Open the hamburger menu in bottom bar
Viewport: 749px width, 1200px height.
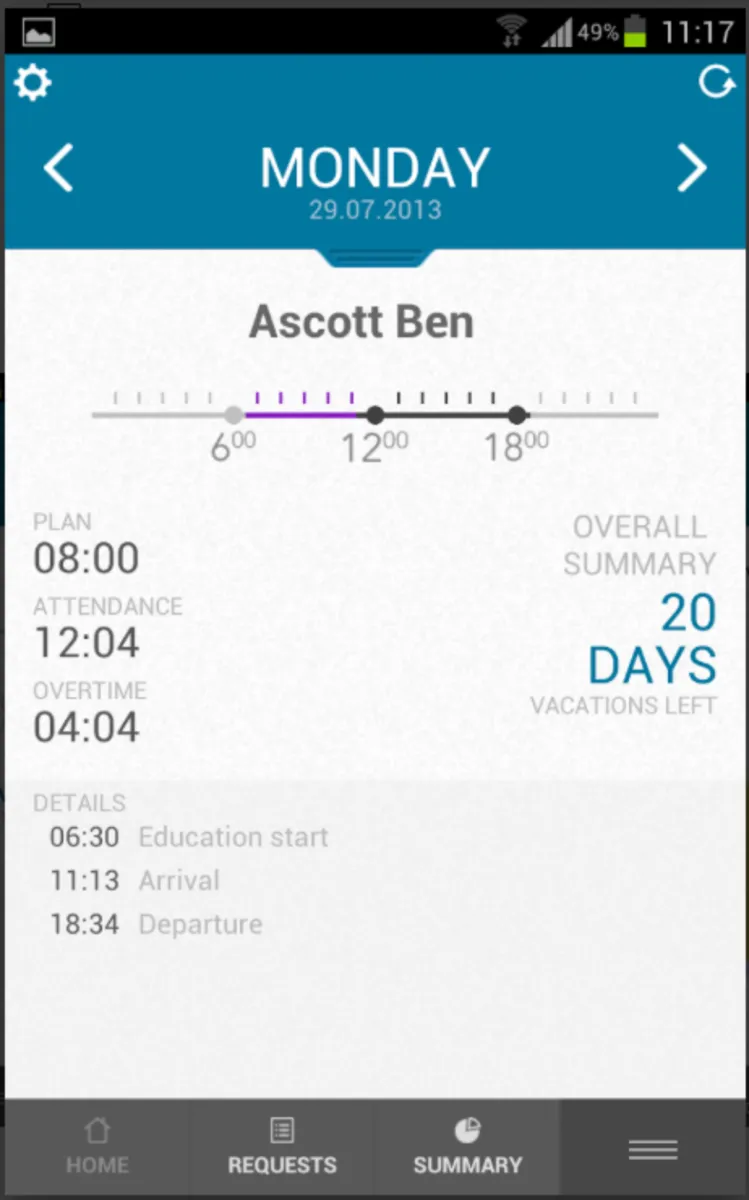coord(653,1150)
